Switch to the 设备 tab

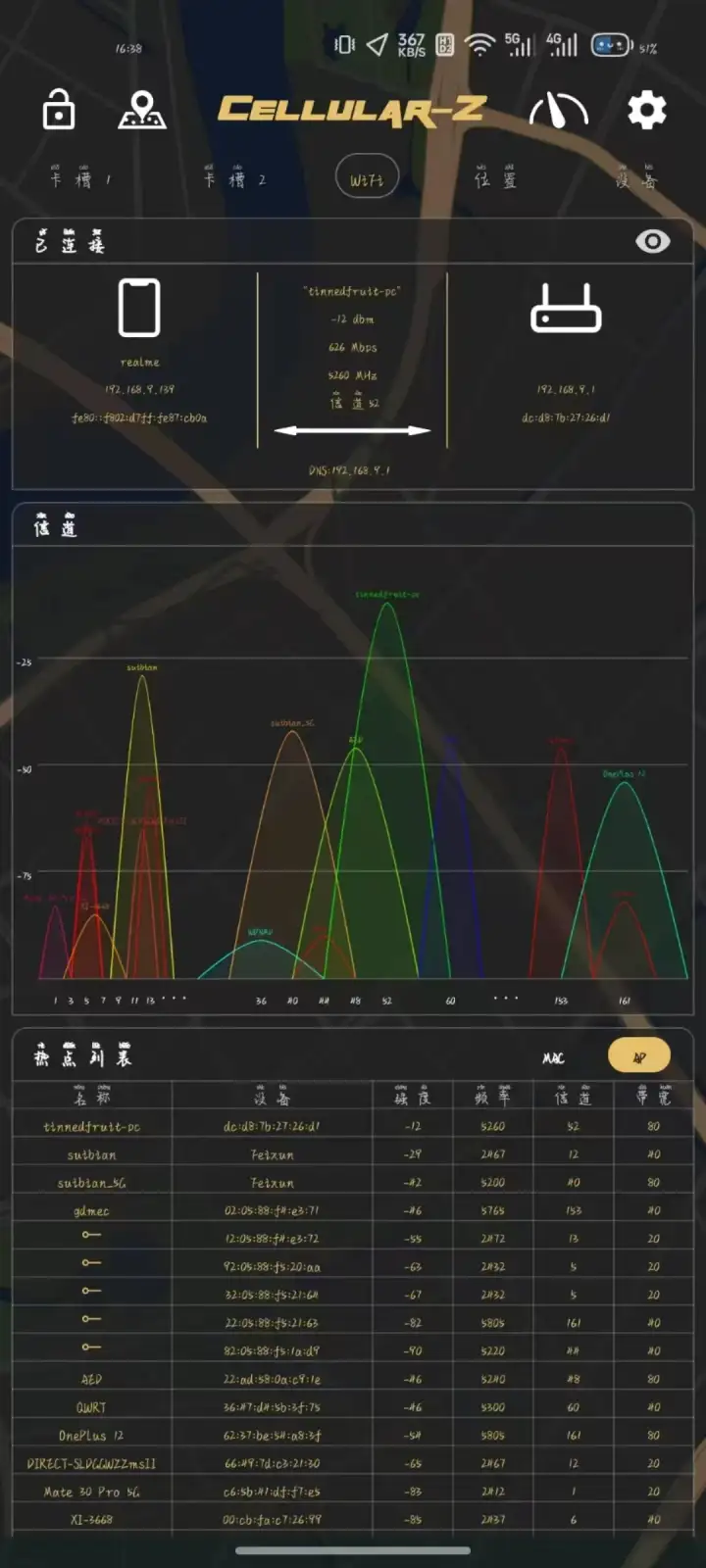[x=636, y=178]
